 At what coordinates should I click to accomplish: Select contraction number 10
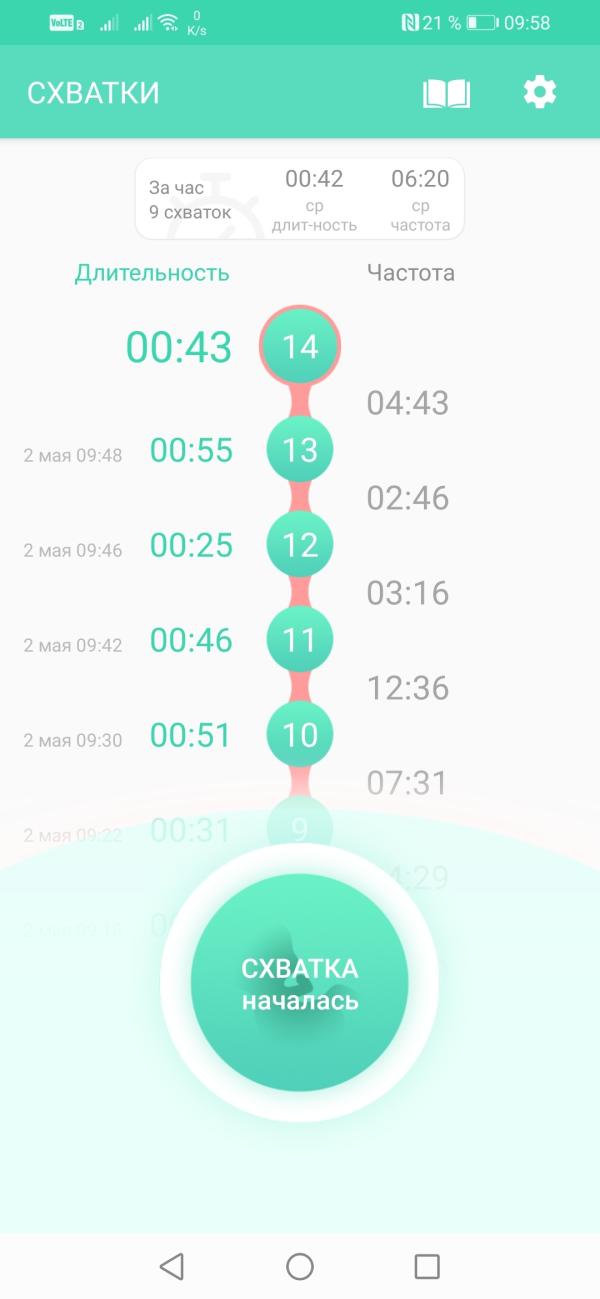[300, 735]
